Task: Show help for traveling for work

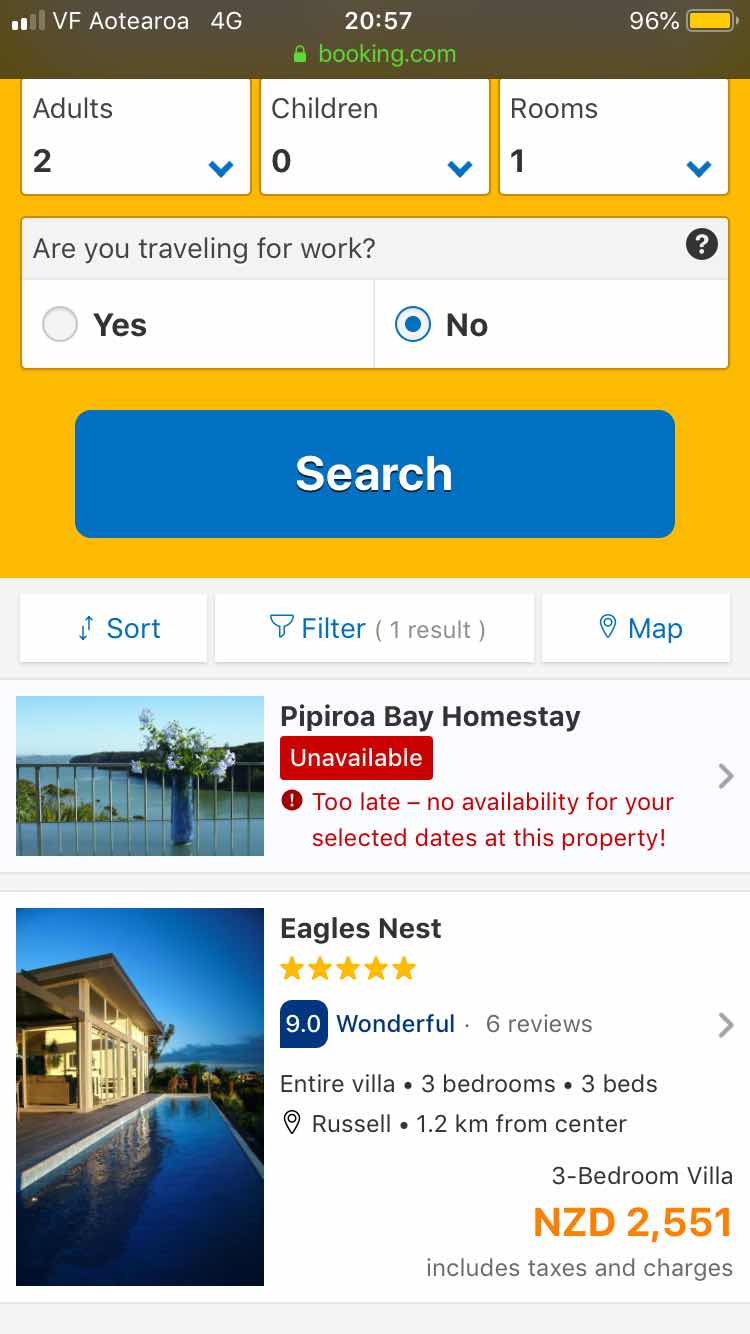Action: [x=702, y=244]
